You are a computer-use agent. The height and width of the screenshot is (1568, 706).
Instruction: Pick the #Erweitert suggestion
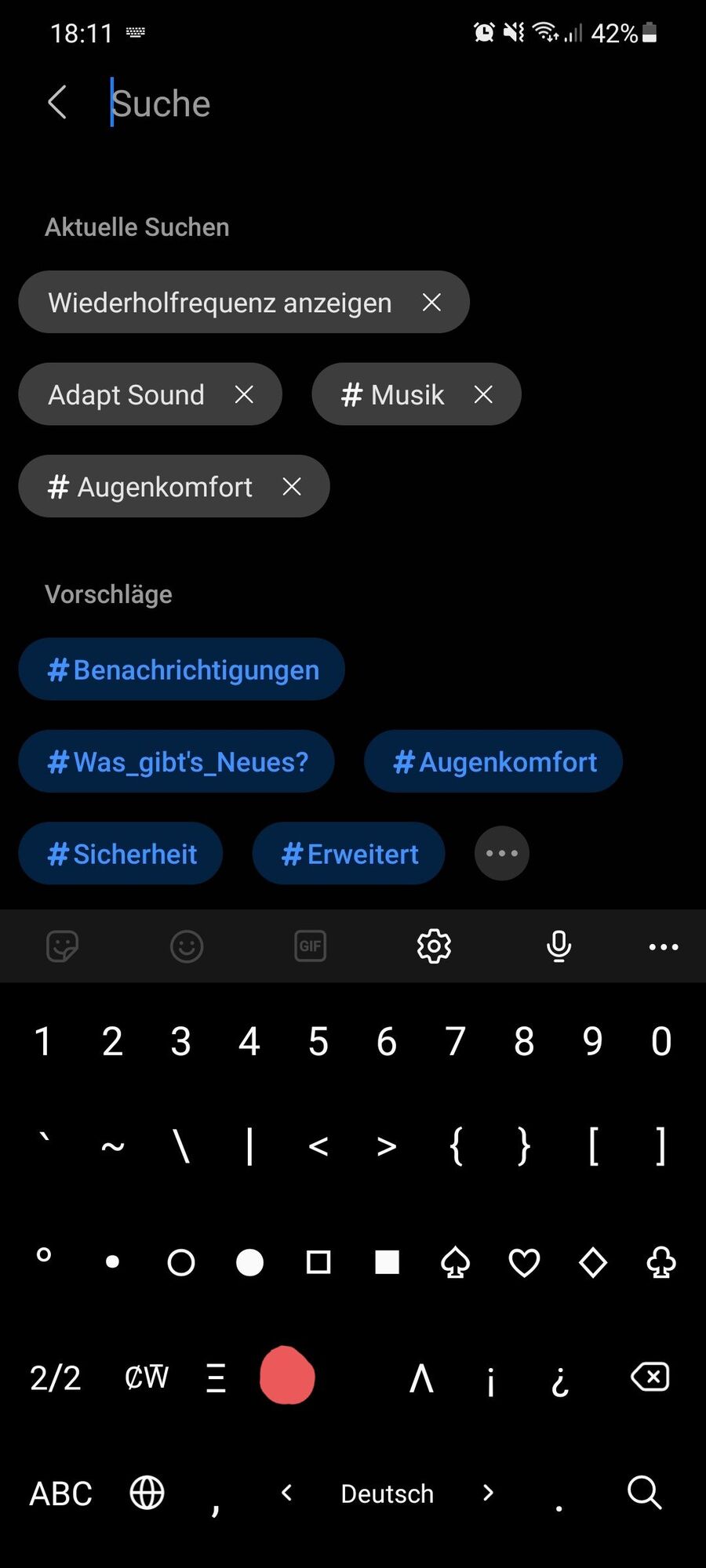[x=348, y=854]
